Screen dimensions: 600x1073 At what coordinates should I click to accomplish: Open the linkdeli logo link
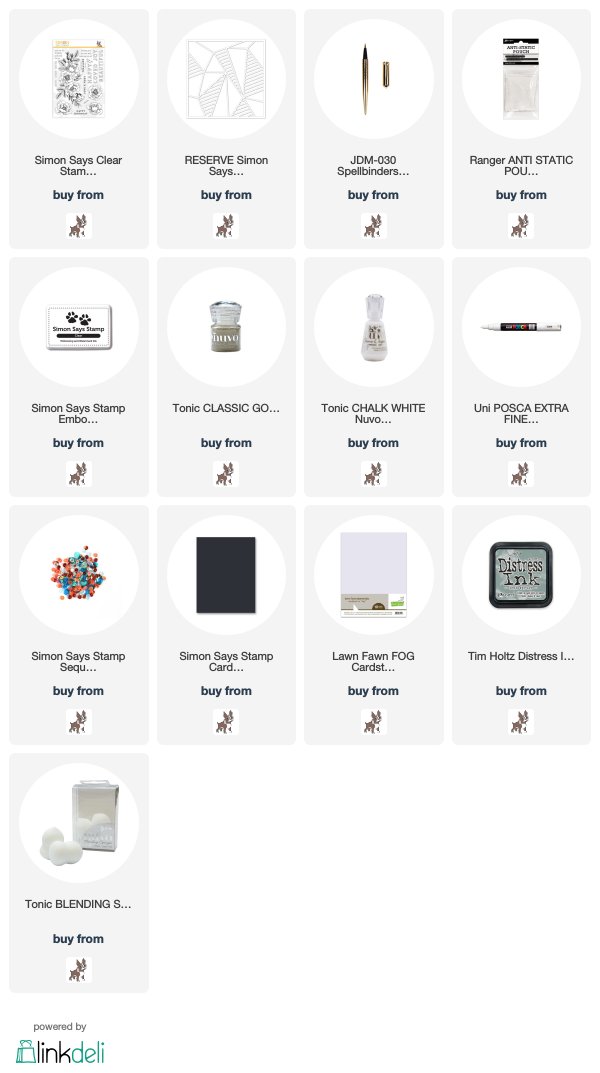point(60,1052)
